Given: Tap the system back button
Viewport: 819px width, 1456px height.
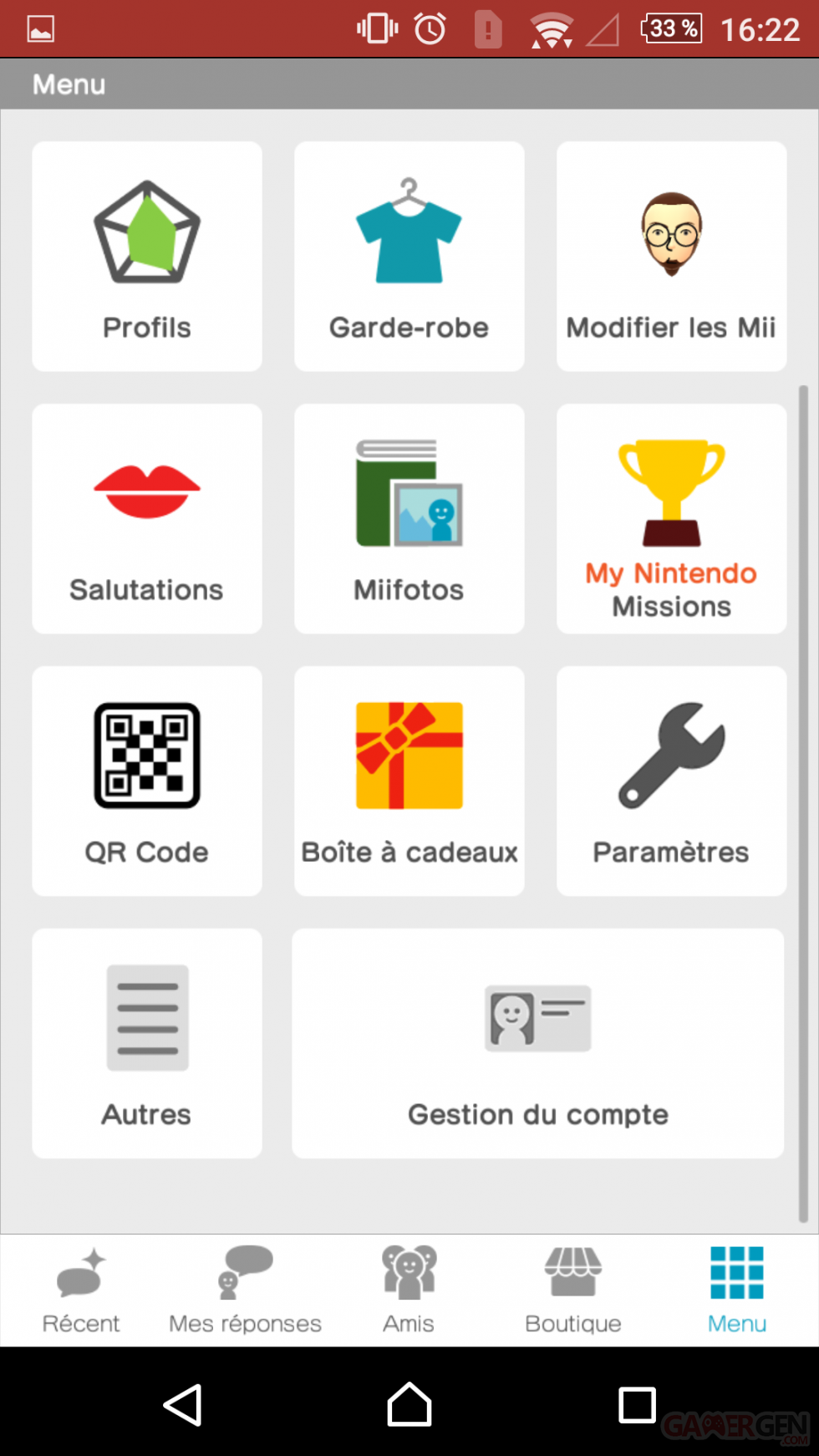Looking at the screenshot, I should (x=182, y=1404).
